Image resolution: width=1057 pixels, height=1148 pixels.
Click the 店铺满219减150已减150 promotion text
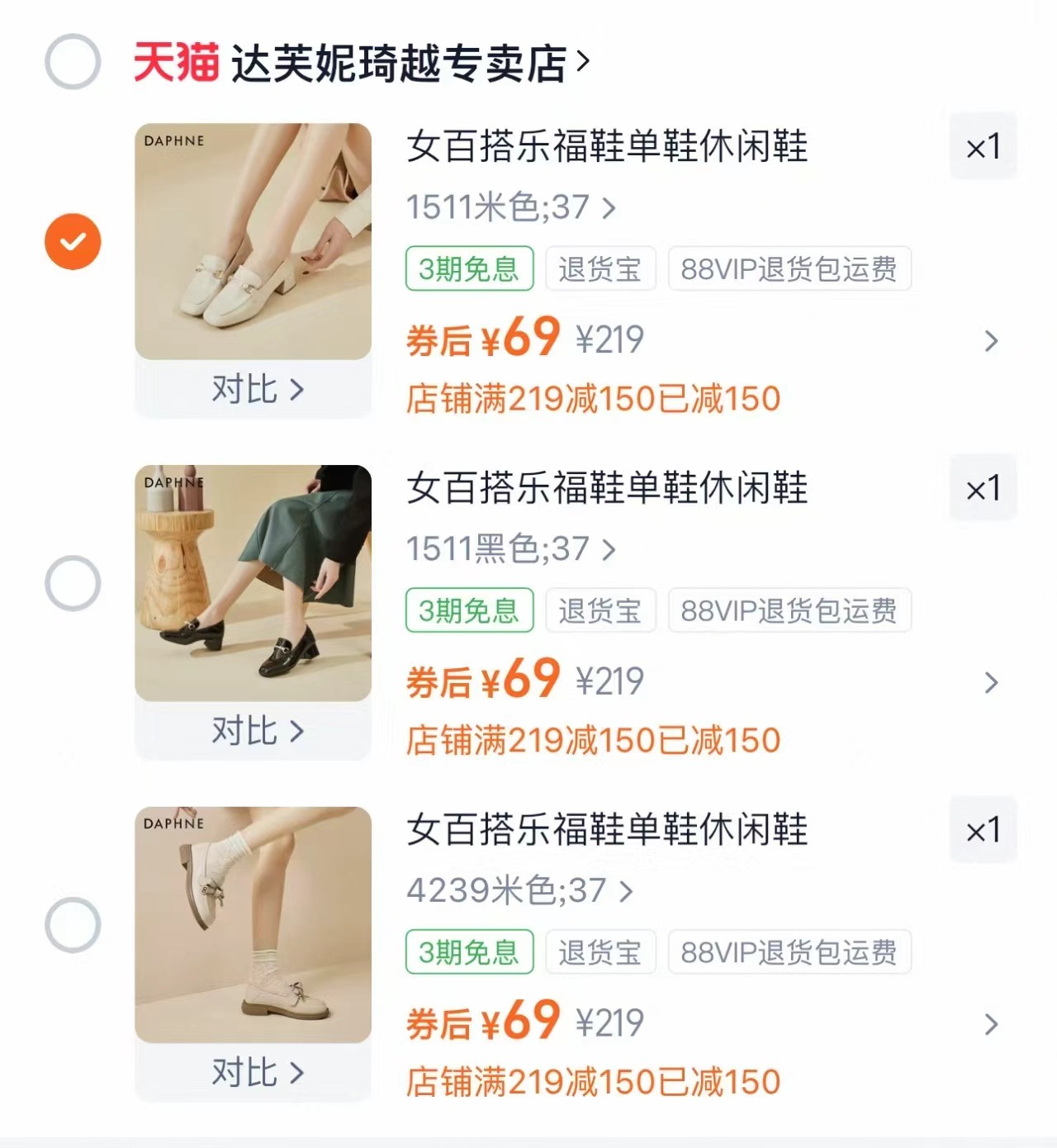[593, 399]
